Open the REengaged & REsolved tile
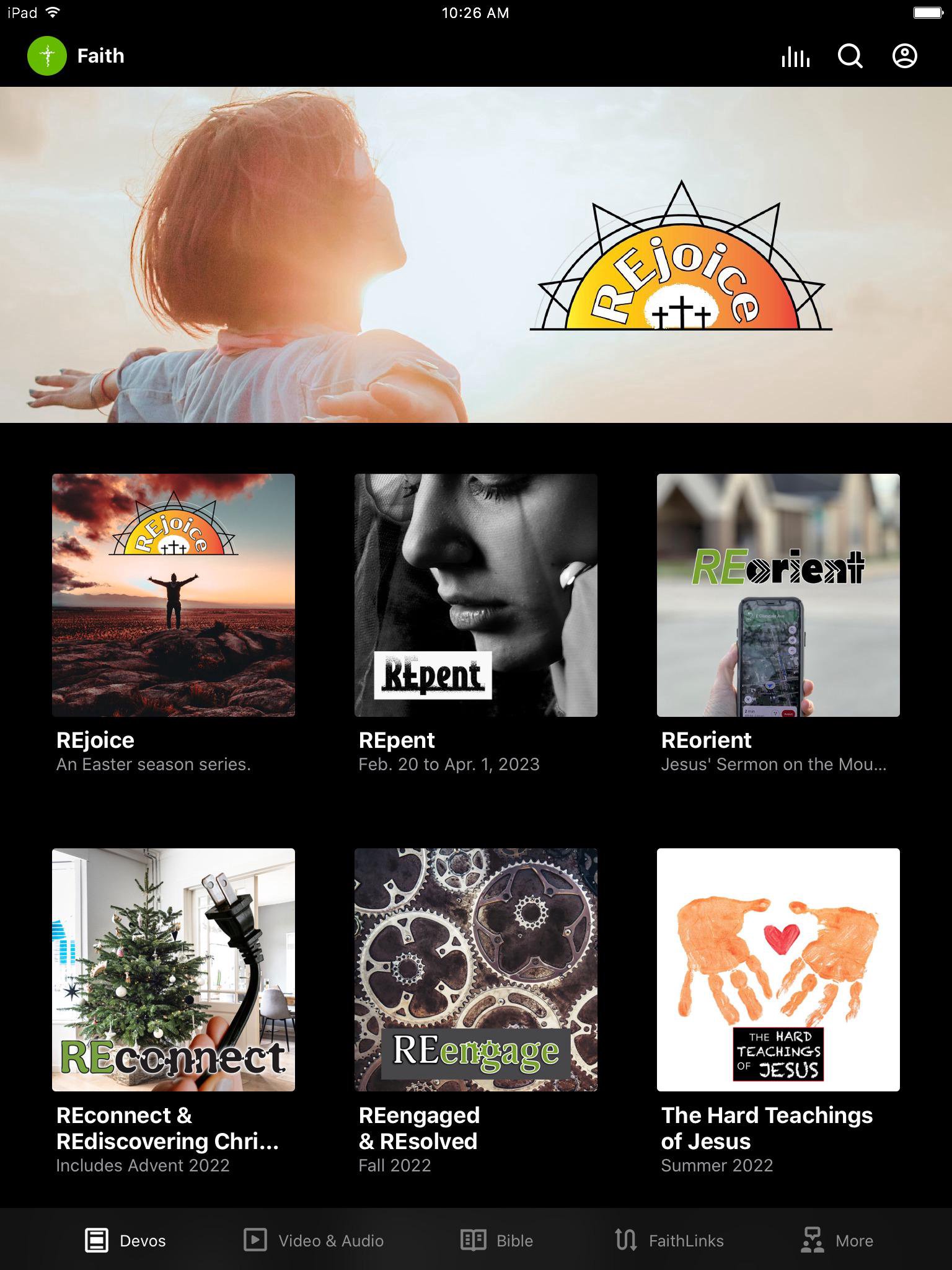 click(476, 970)
